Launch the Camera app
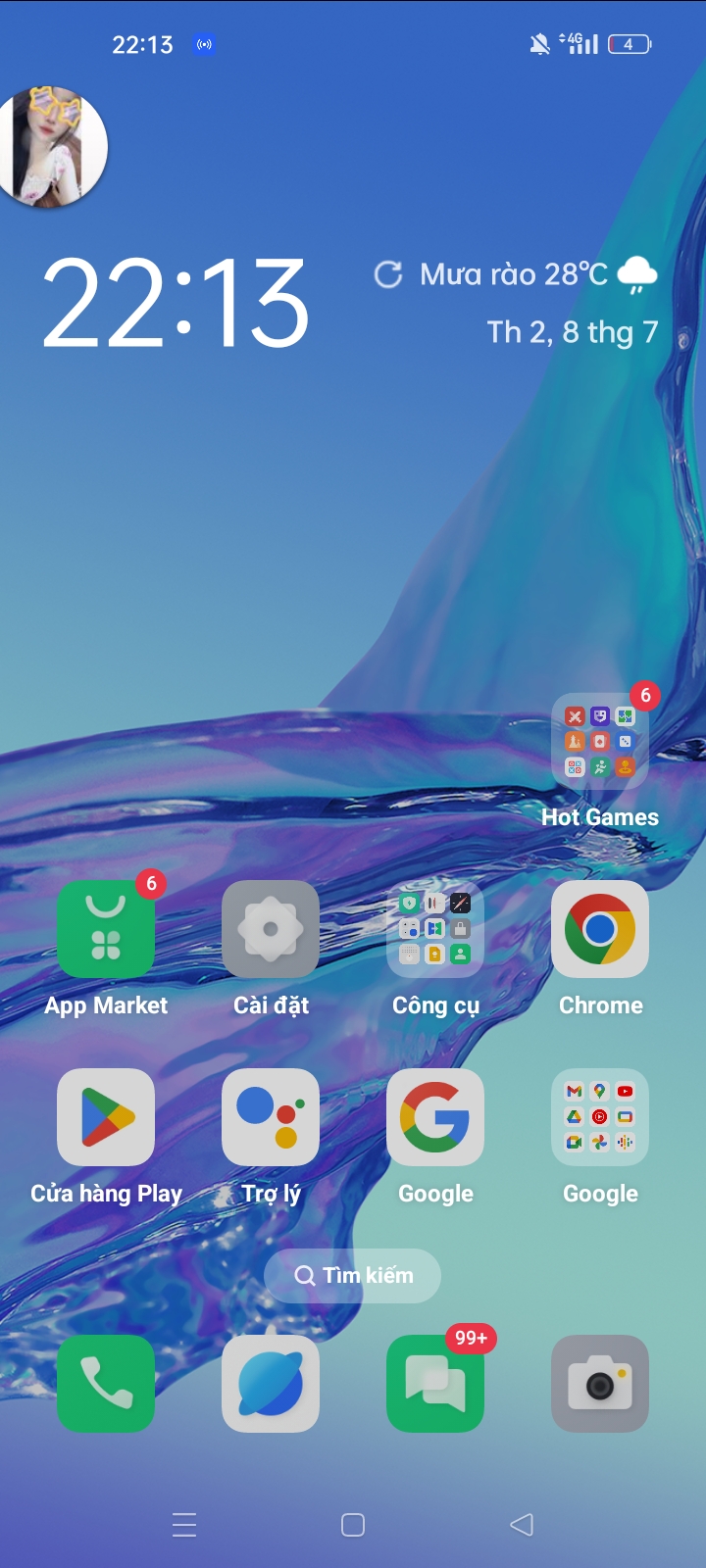 (x=600, y=1384)
